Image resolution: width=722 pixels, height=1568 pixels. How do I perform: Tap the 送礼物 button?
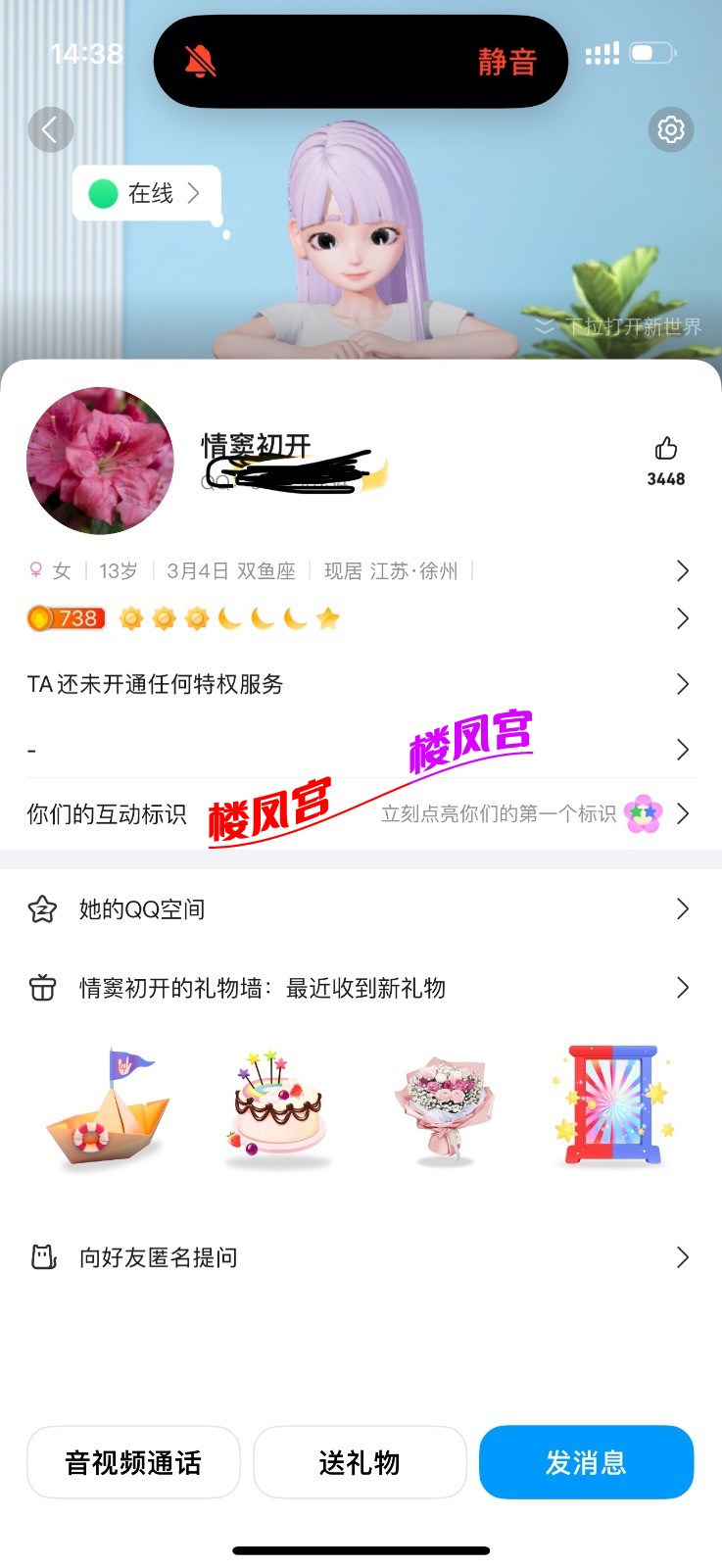tap(360, 1462)
